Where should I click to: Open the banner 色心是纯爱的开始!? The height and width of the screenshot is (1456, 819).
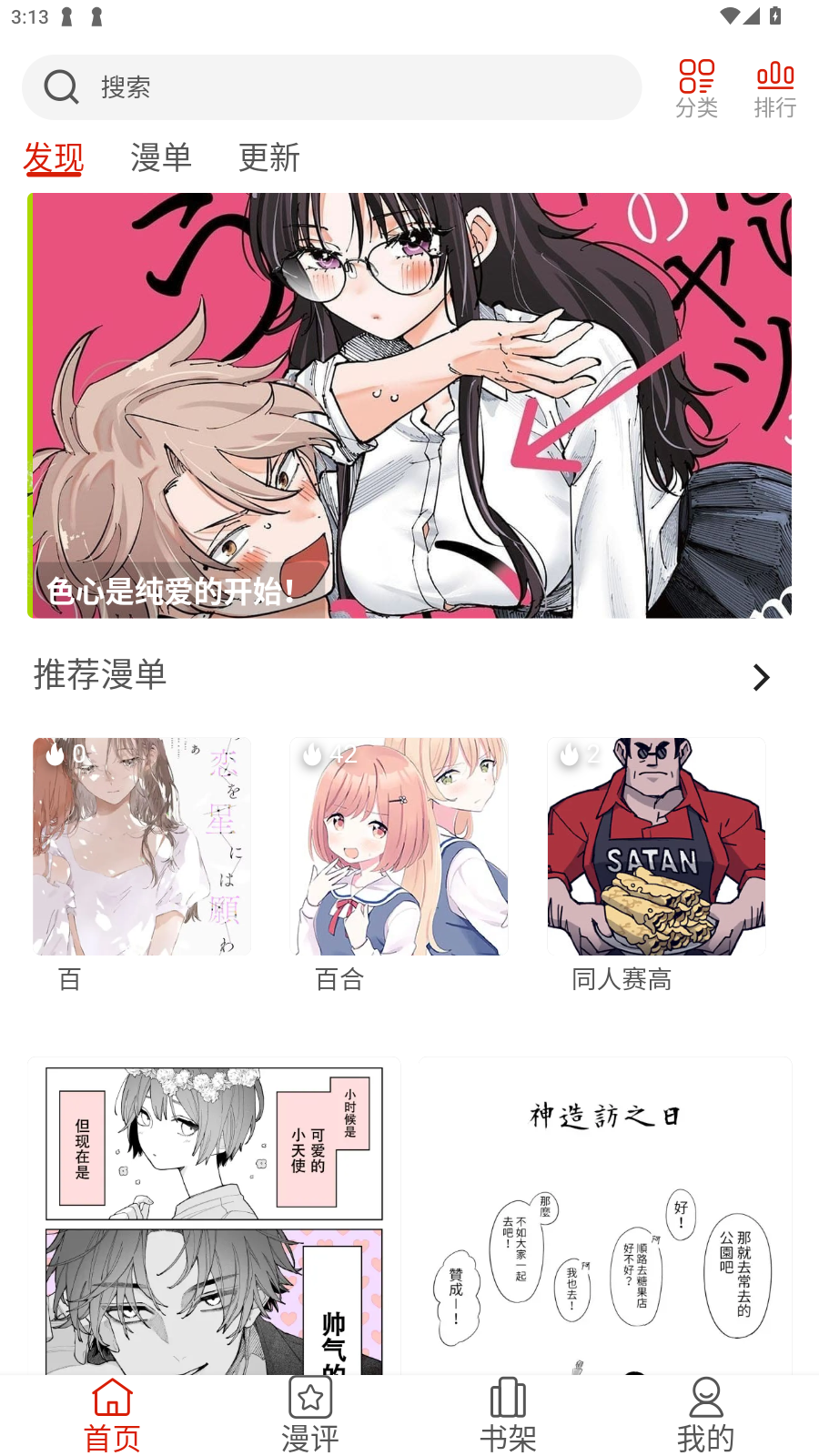(409, 405)
